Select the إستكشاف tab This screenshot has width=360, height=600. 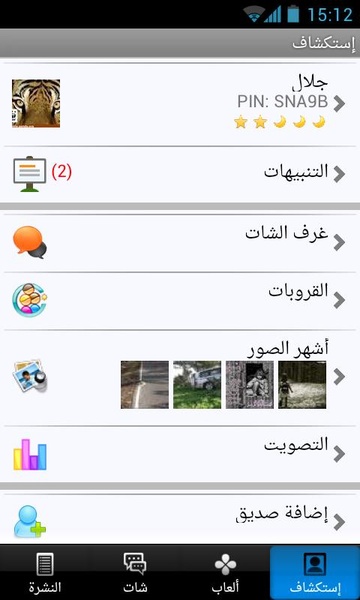[x=315, y=572]
